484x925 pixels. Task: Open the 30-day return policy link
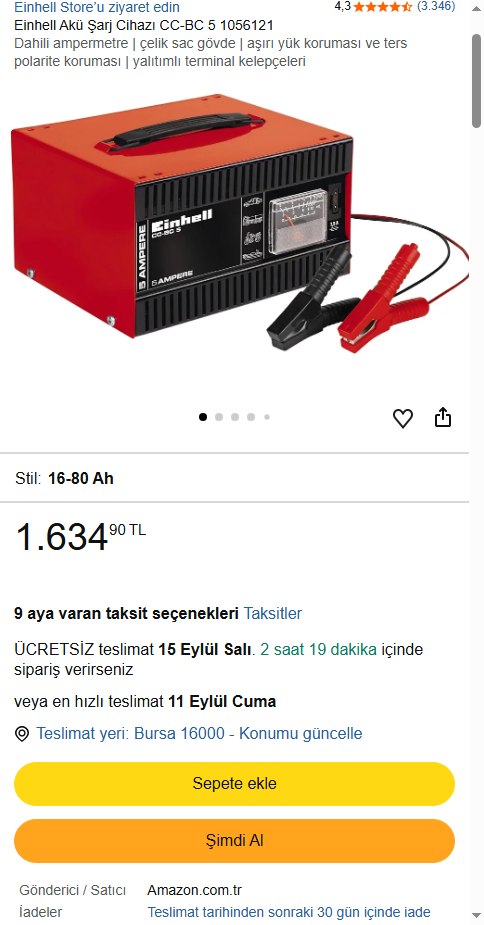[289, 912]
